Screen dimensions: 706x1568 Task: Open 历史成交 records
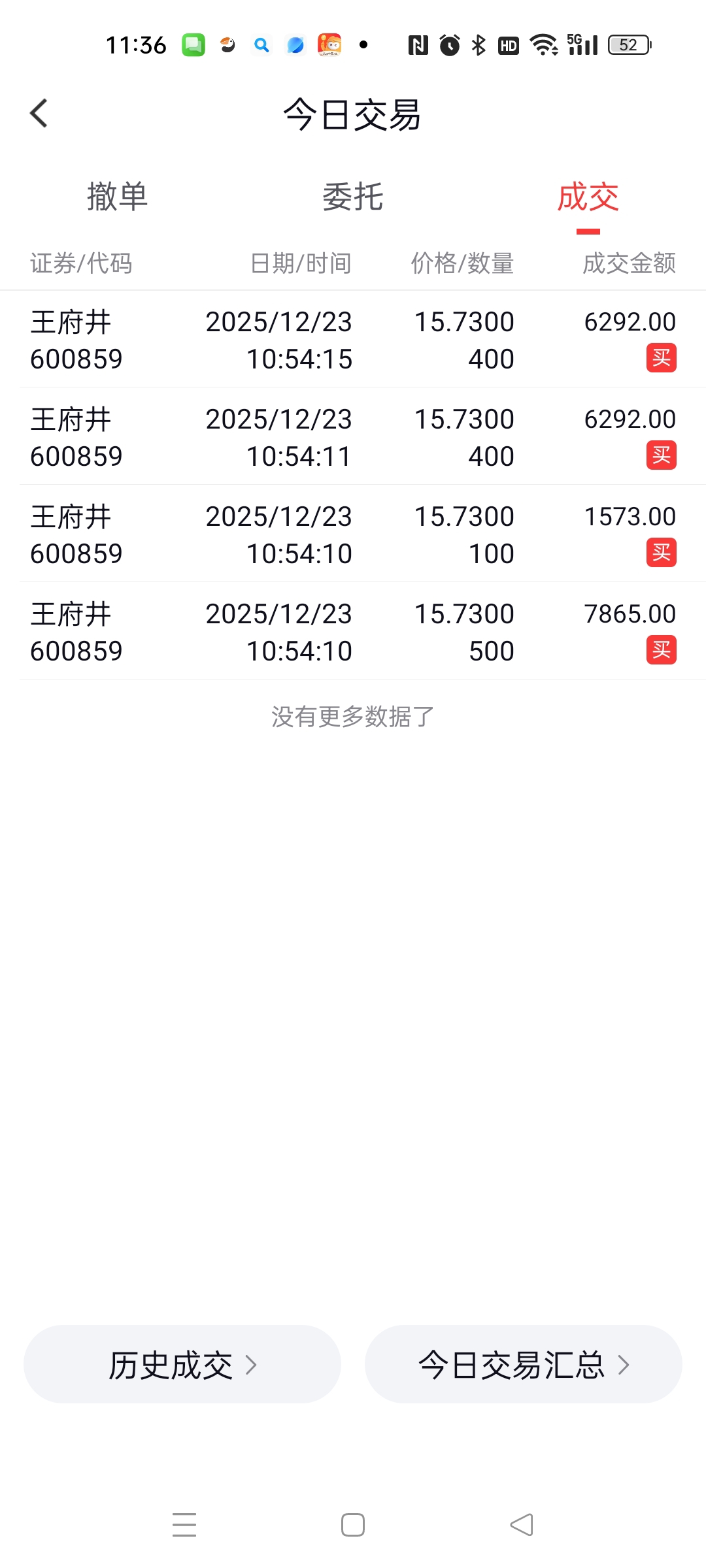click(182, 1364)
